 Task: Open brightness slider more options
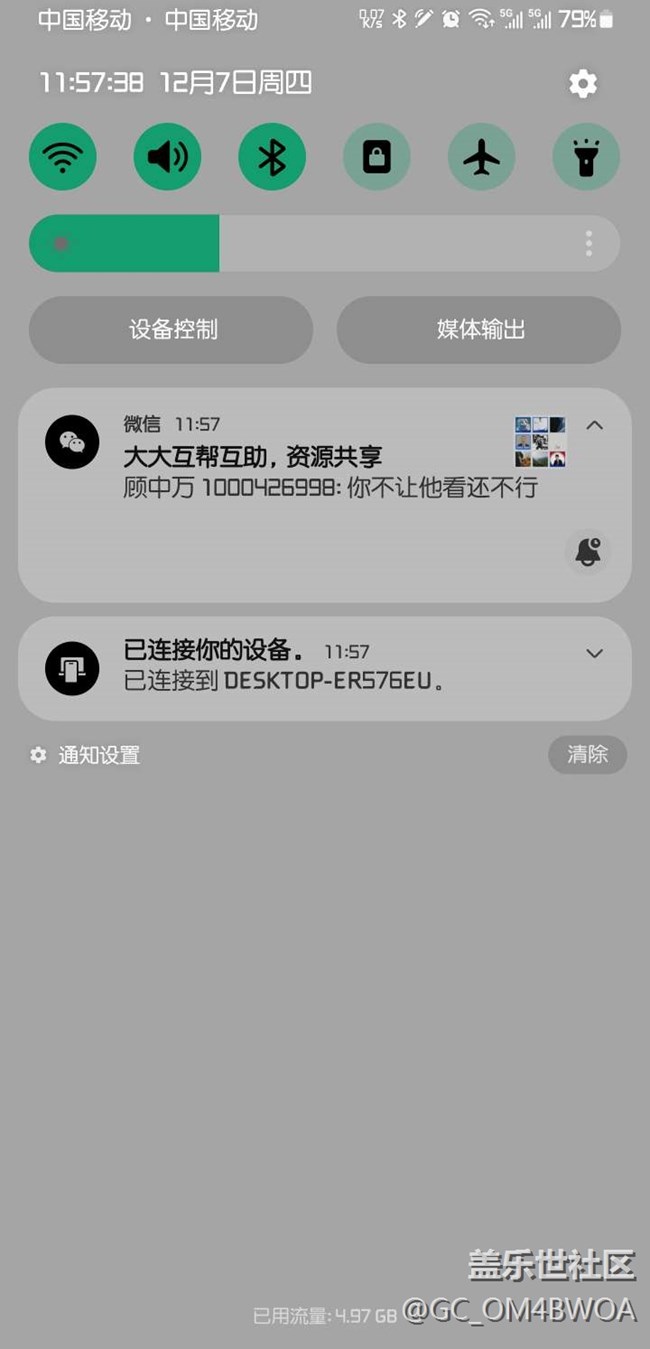point(589,243)
